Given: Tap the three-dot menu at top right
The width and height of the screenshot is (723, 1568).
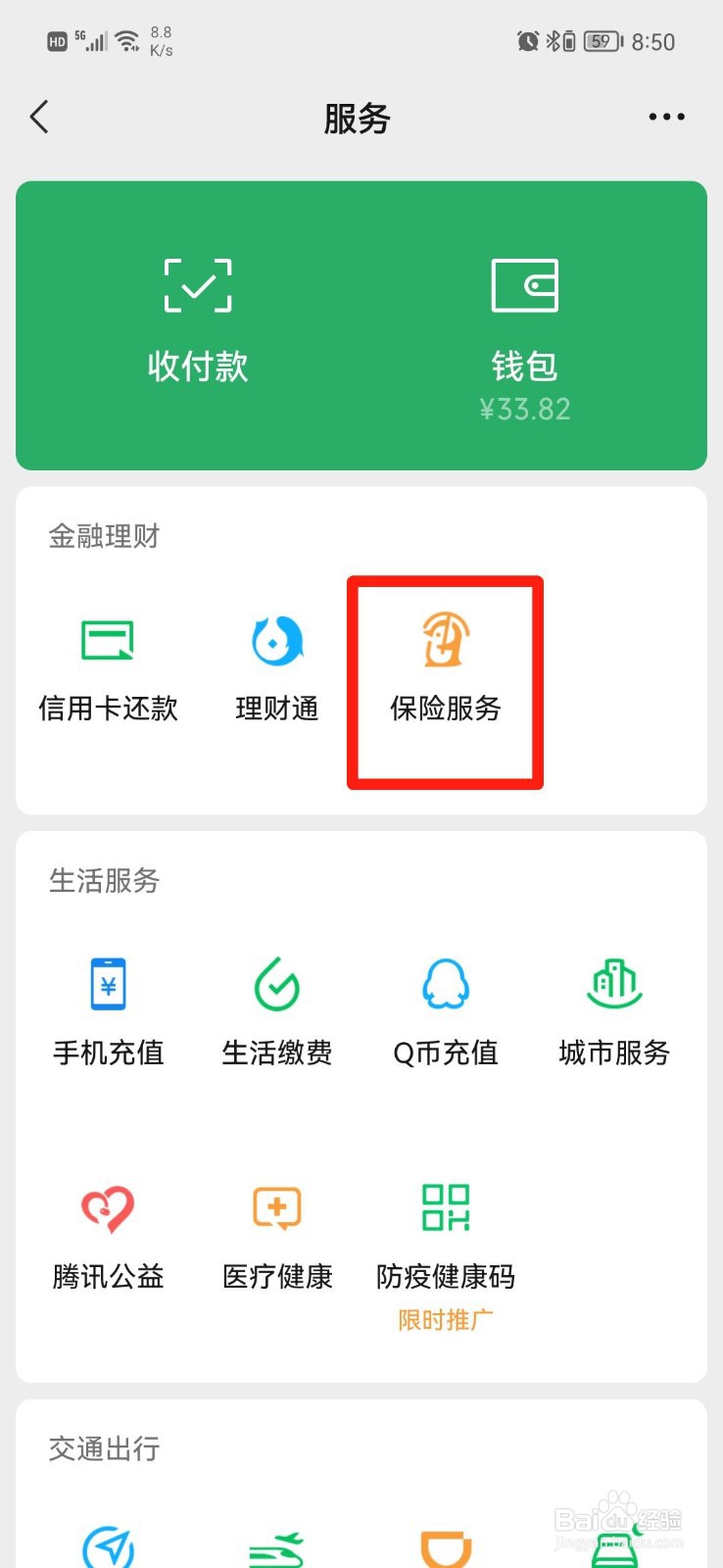Looking at the screenshot, I should point(665,117).
